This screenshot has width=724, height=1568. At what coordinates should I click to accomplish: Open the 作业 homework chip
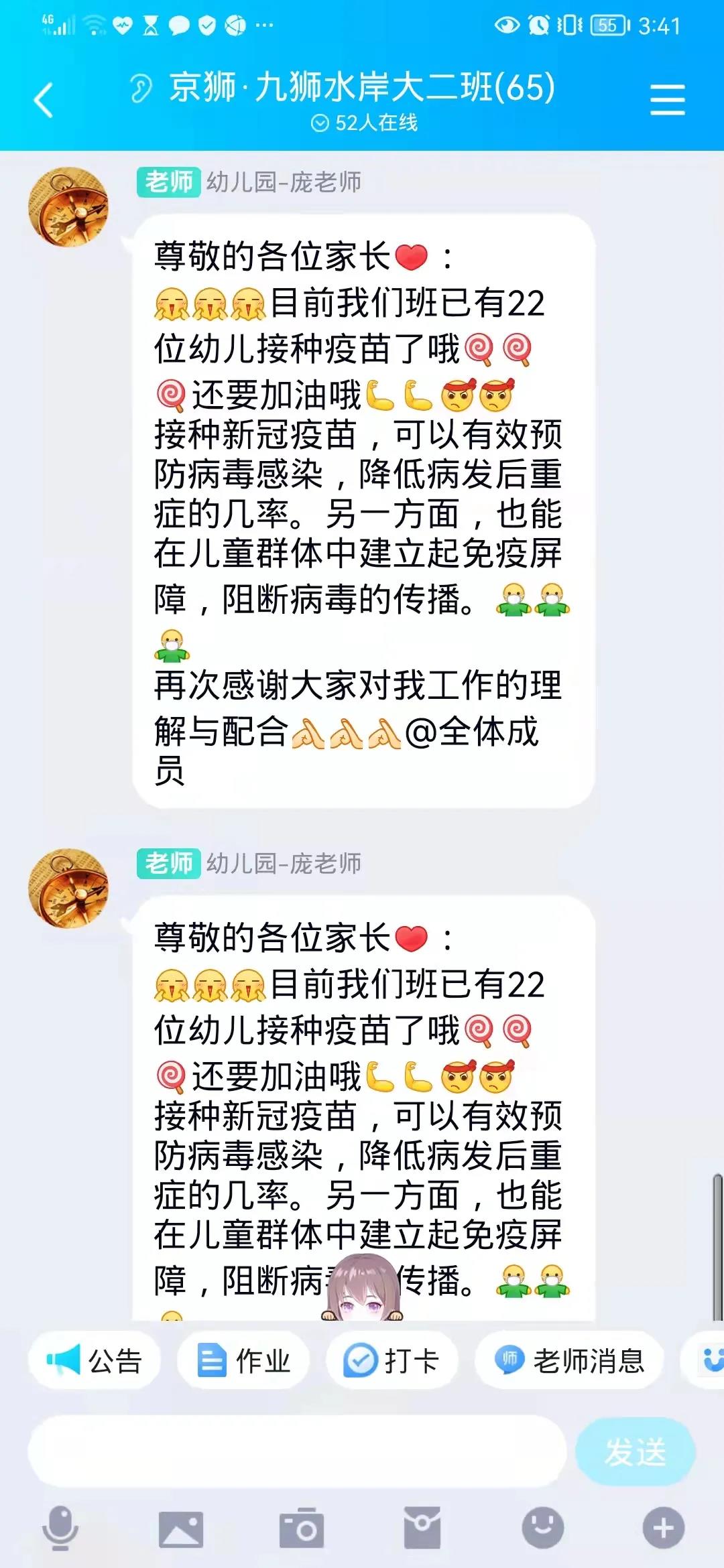coord(243,1361)
